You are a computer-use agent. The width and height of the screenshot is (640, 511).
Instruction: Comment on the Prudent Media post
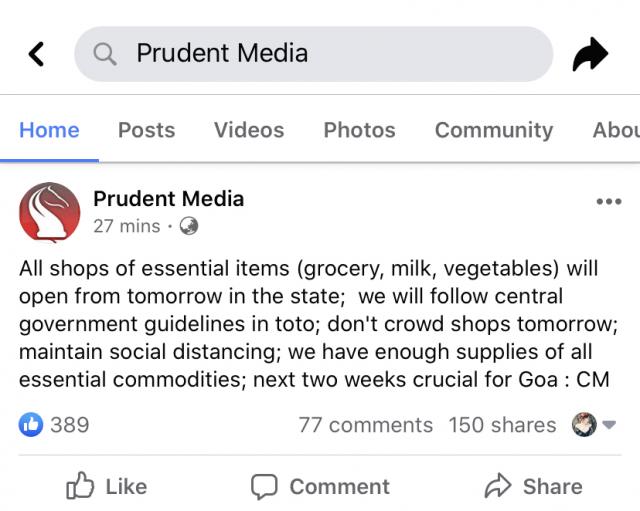[x=320, y=486]
